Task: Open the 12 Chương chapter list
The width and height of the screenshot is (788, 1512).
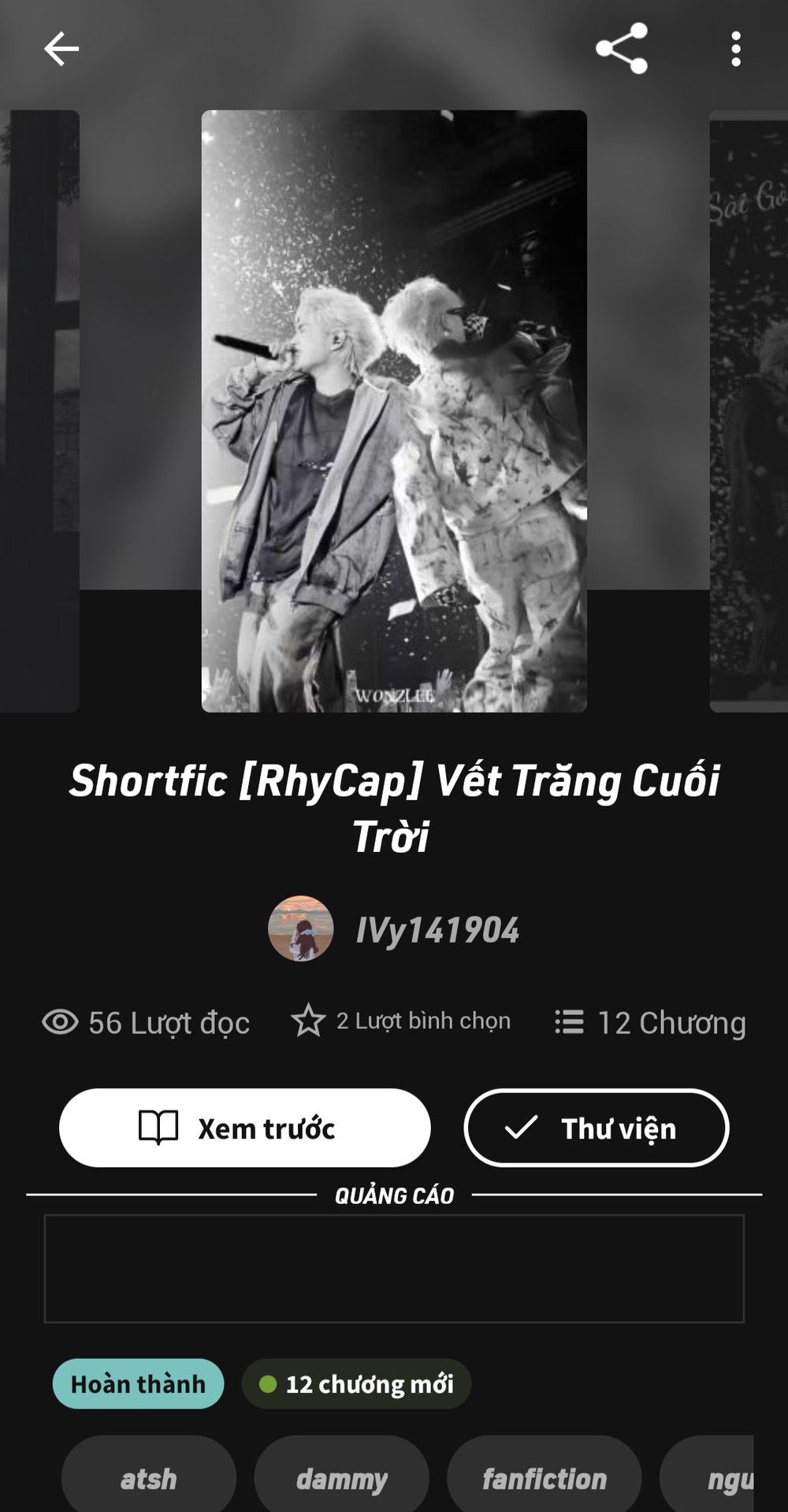Action: 651,1022
